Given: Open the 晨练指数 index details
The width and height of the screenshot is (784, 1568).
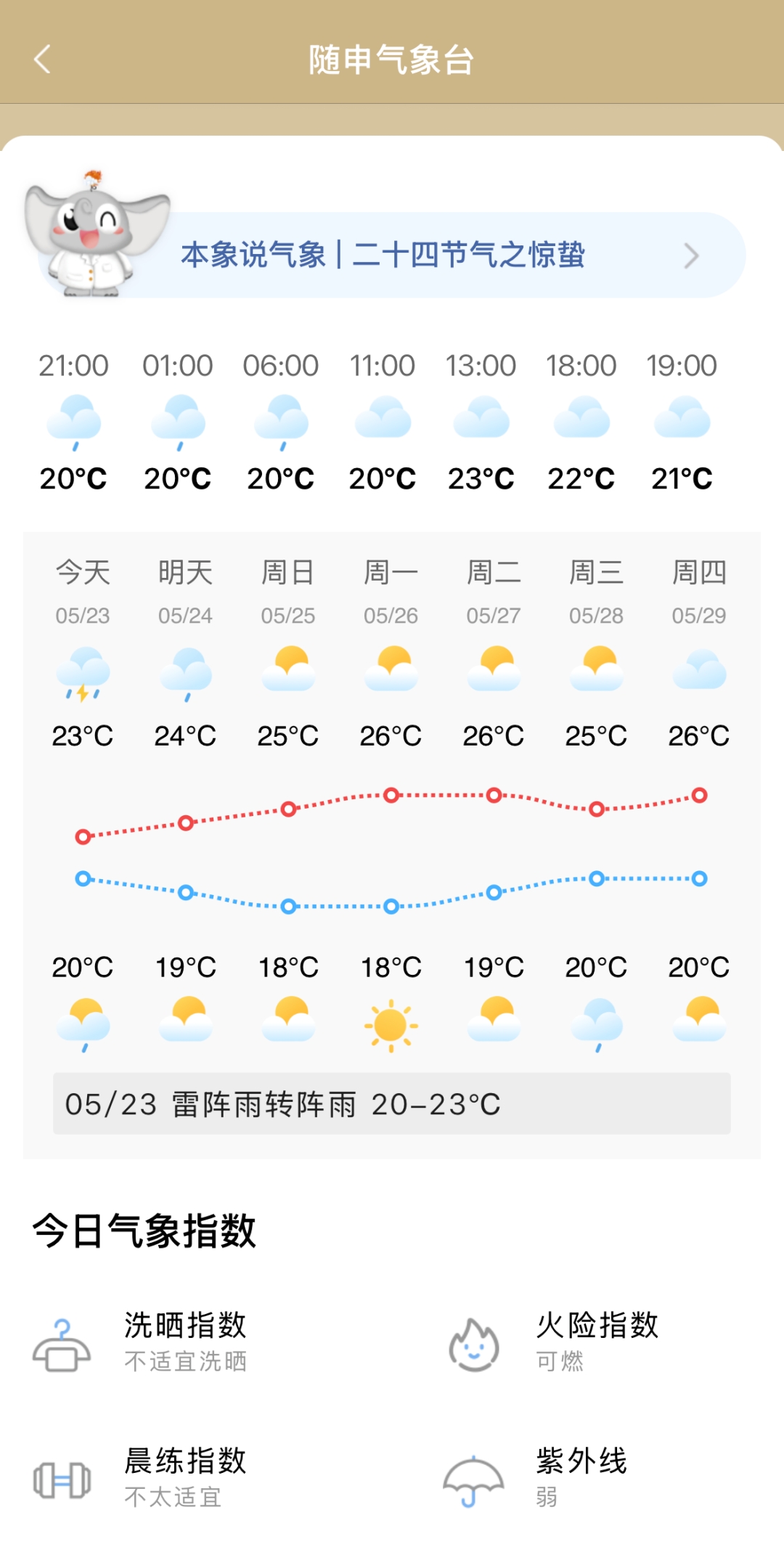Looking at the screenshot, I should click(x=185, y=1477).
